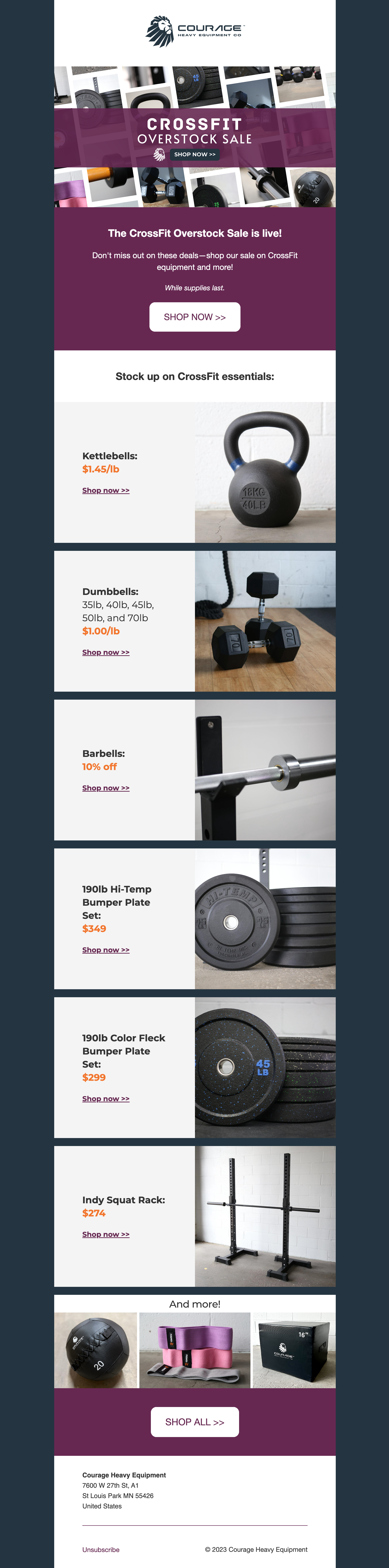Follow Shop now link under Barbells
389x1568 pixels.
point(106,788)
